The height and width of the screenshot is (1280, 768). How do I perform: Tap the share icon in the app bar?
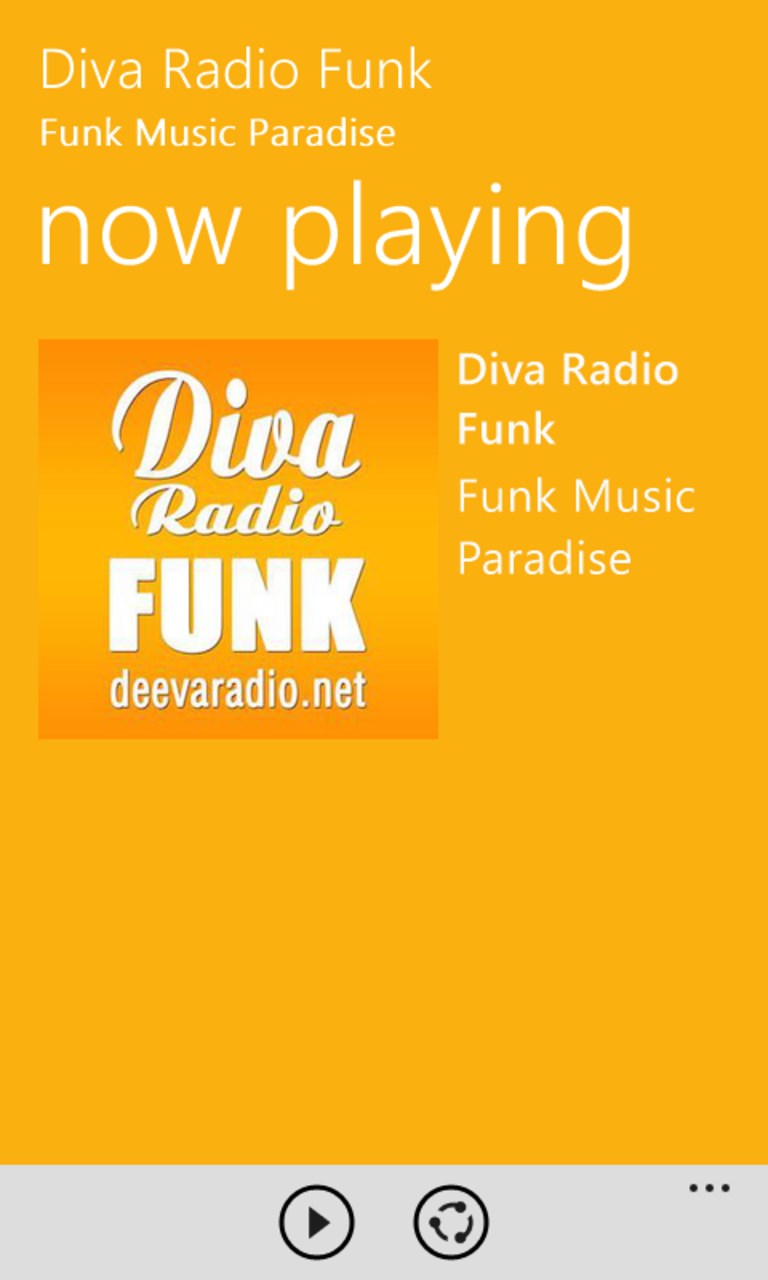click(x=451, y=1222)
